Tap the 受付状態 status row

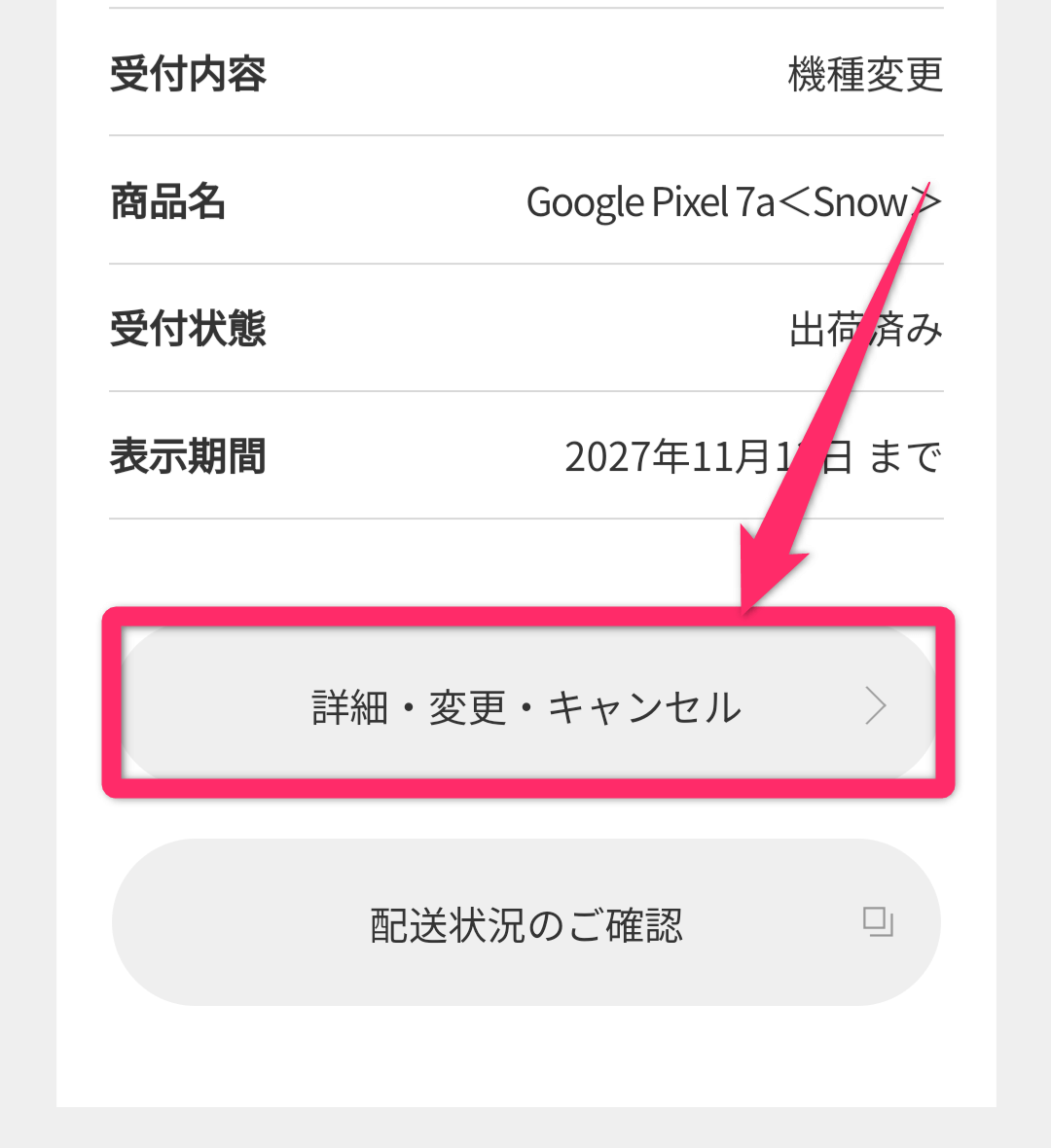point(185,331)
